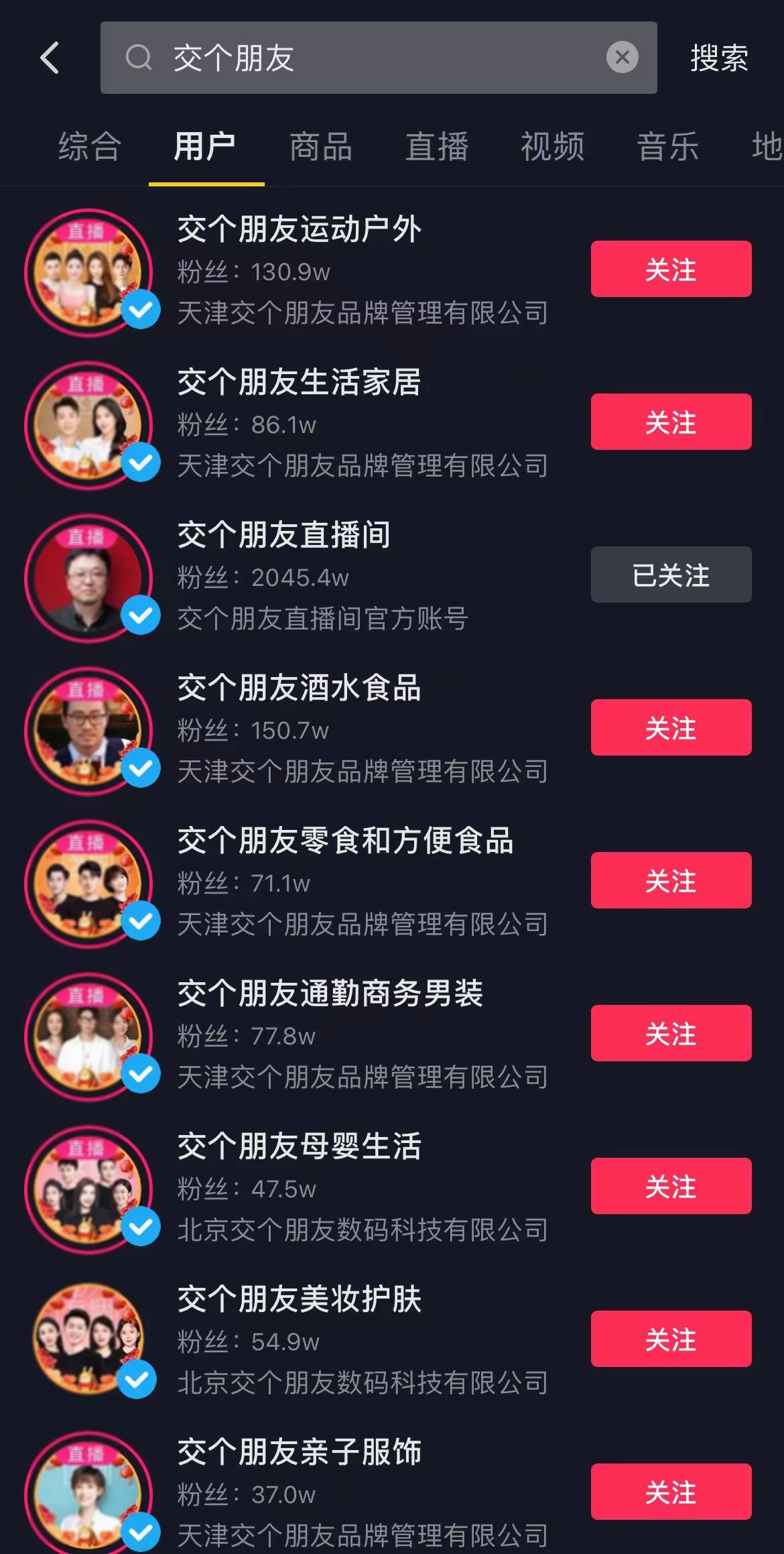Switch to the 音乐 tab

pyautogui.click(x=668, y=146)
